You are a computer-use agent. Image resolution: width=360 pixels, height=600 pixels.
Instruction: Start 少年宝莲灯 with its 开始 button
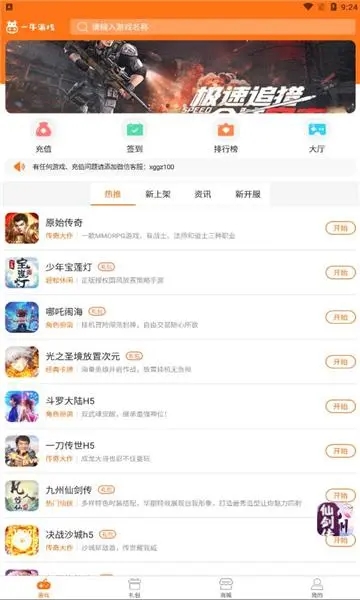[x=340, y=272]
